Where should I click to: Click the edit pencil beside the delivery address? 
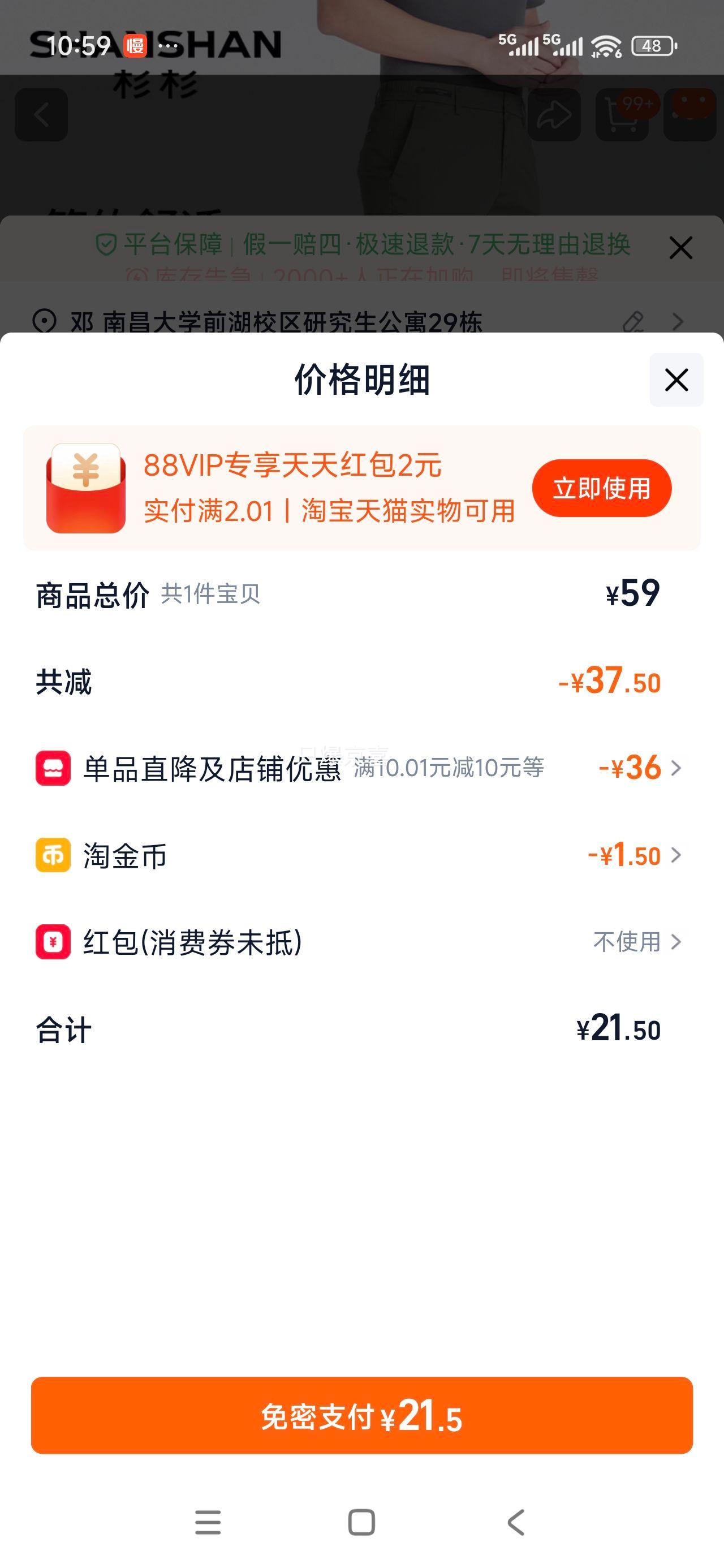[x=634, y=323]
